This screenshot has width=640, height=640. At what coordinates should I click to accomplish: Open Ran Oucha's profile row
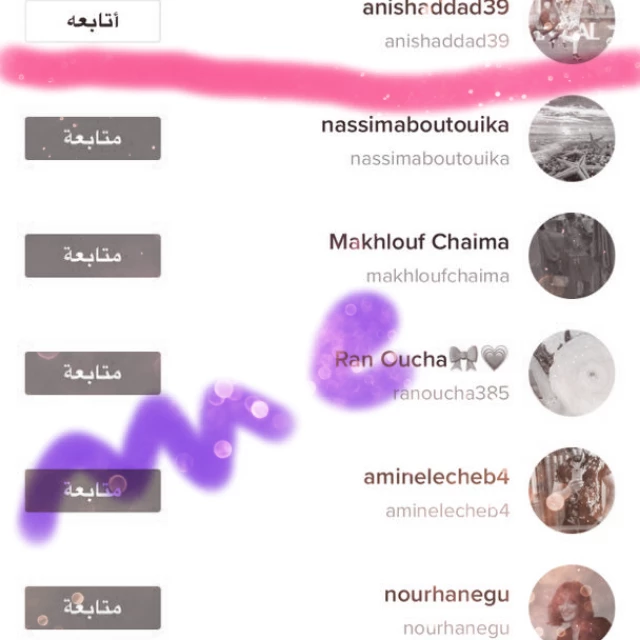(x=320, y=373)
